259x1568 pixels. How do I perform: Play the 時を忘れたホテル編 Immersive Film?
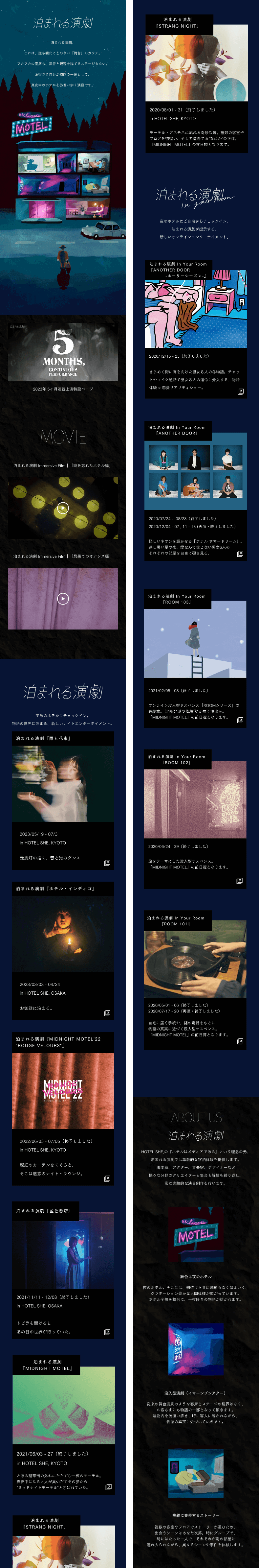point(63,508)
